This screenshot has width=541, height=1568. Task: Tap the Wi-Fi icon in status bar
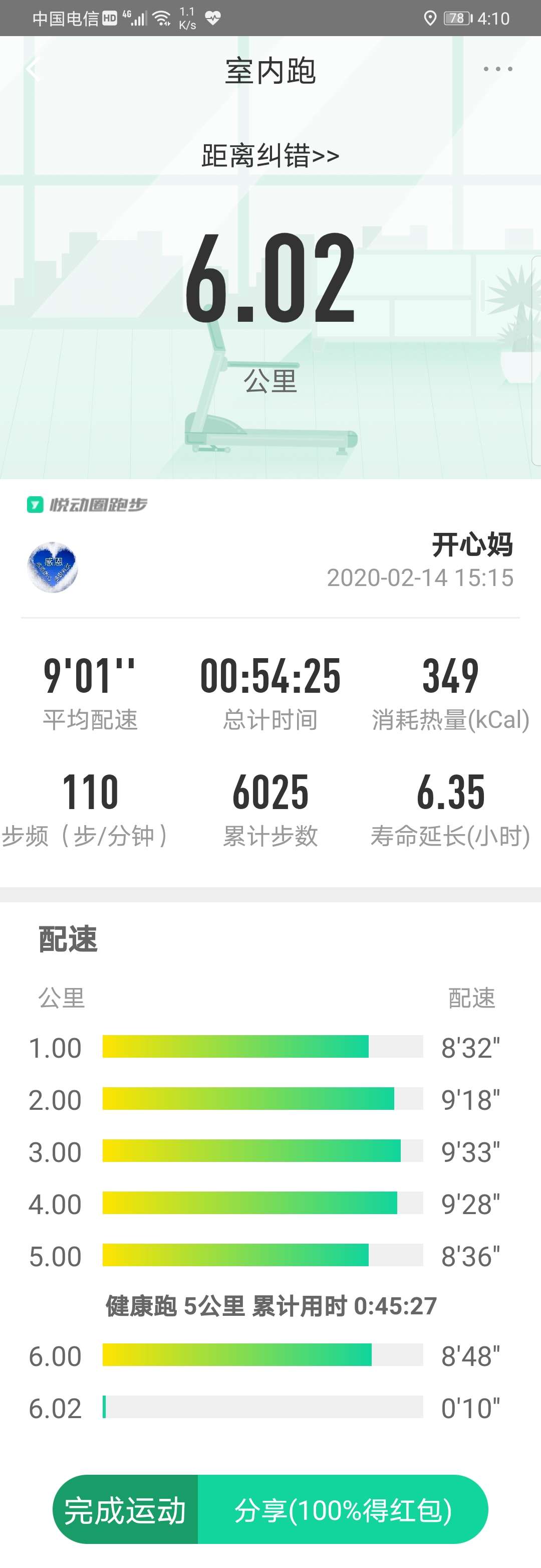tap(162, 18)
